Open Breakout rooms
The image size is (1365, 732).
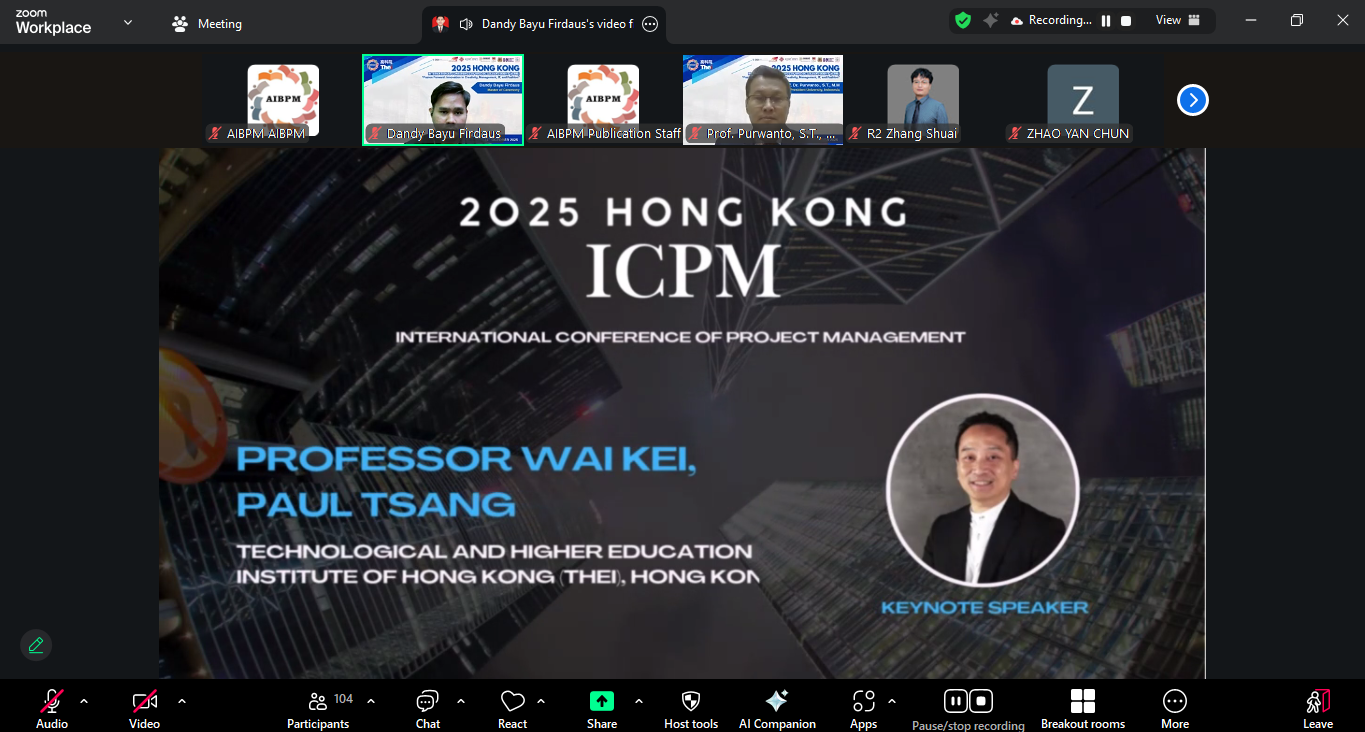(1082, 702)
